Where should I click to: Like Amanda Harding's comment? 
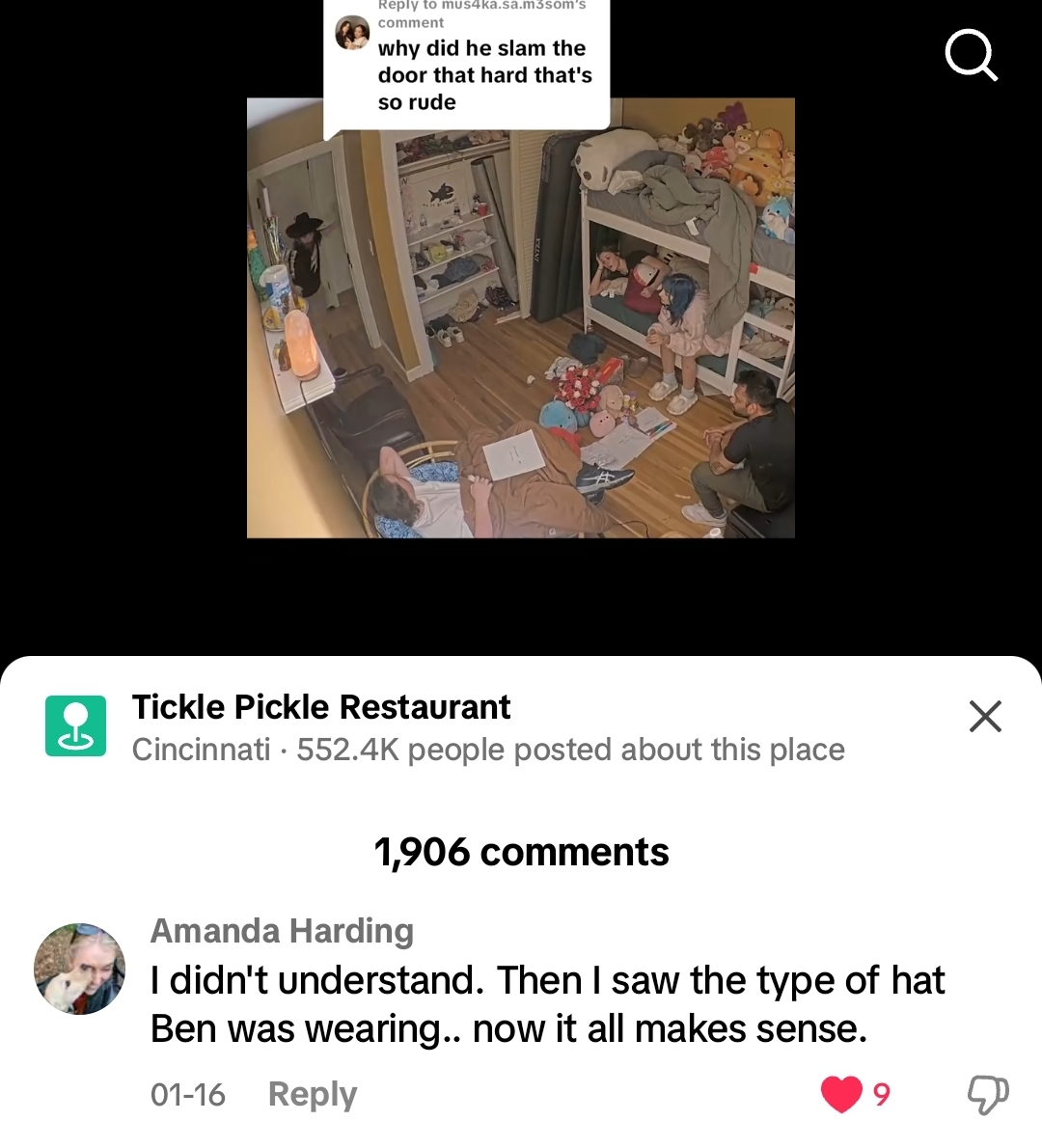841,1094
